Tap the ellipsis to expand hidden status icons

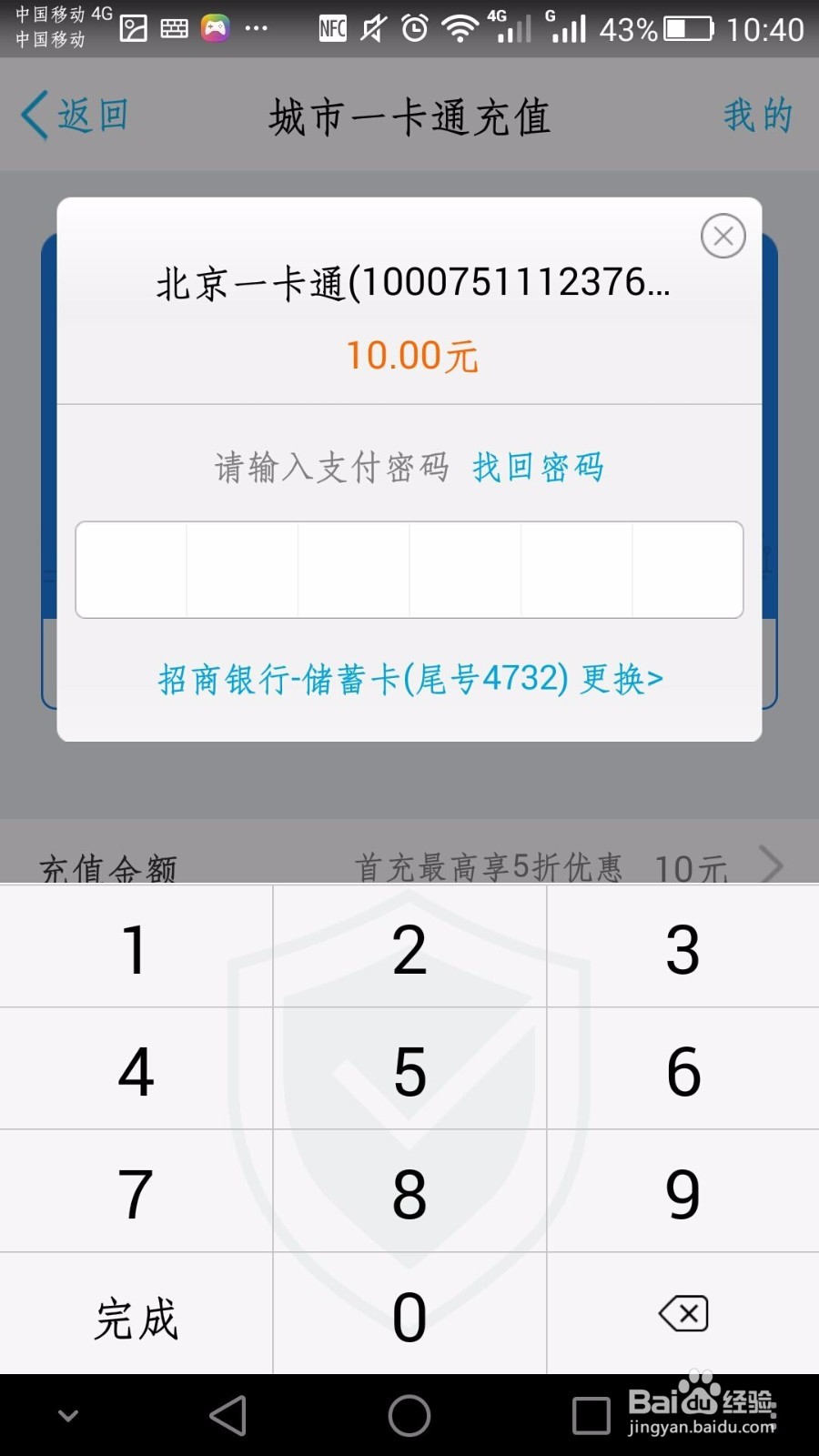click(x=256, y=27)
